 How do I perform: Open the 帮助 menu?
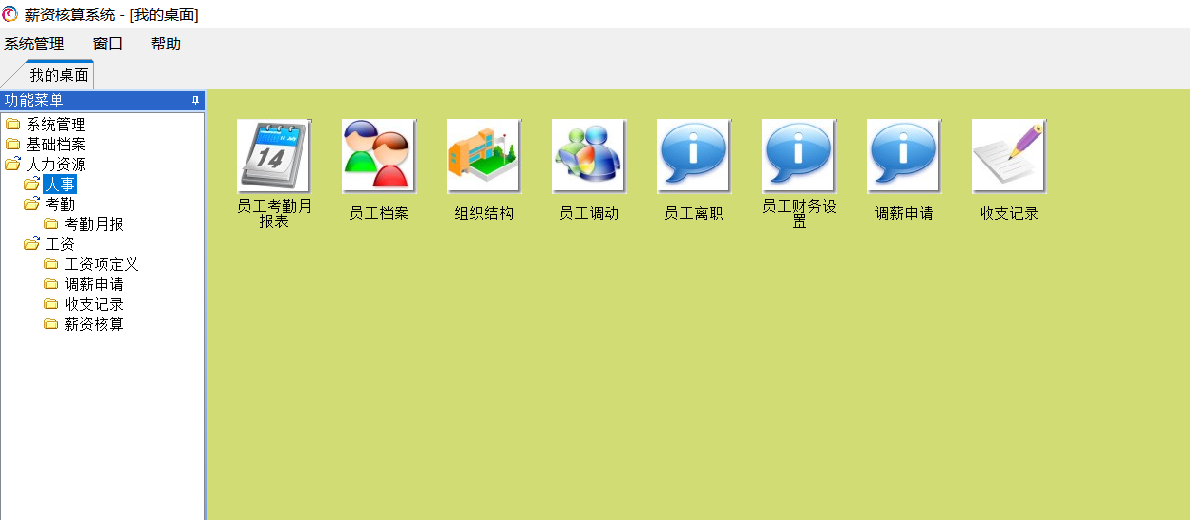166,44
